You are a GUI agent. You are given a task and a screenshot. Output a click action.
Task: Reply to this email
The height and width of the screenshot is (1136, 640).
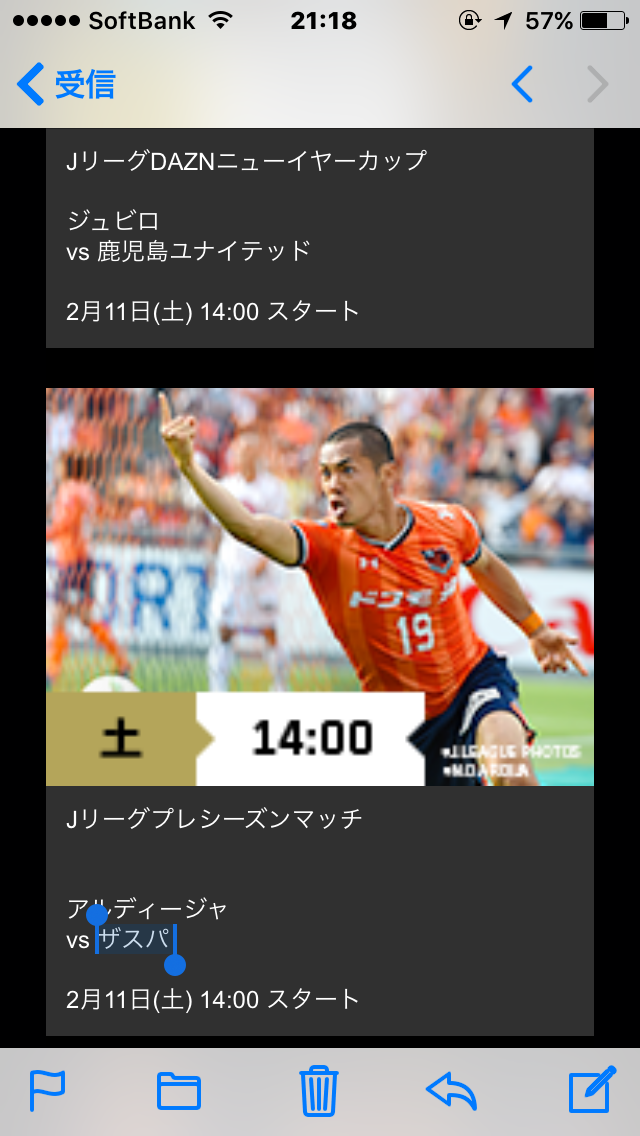(x=451, y=1090)
